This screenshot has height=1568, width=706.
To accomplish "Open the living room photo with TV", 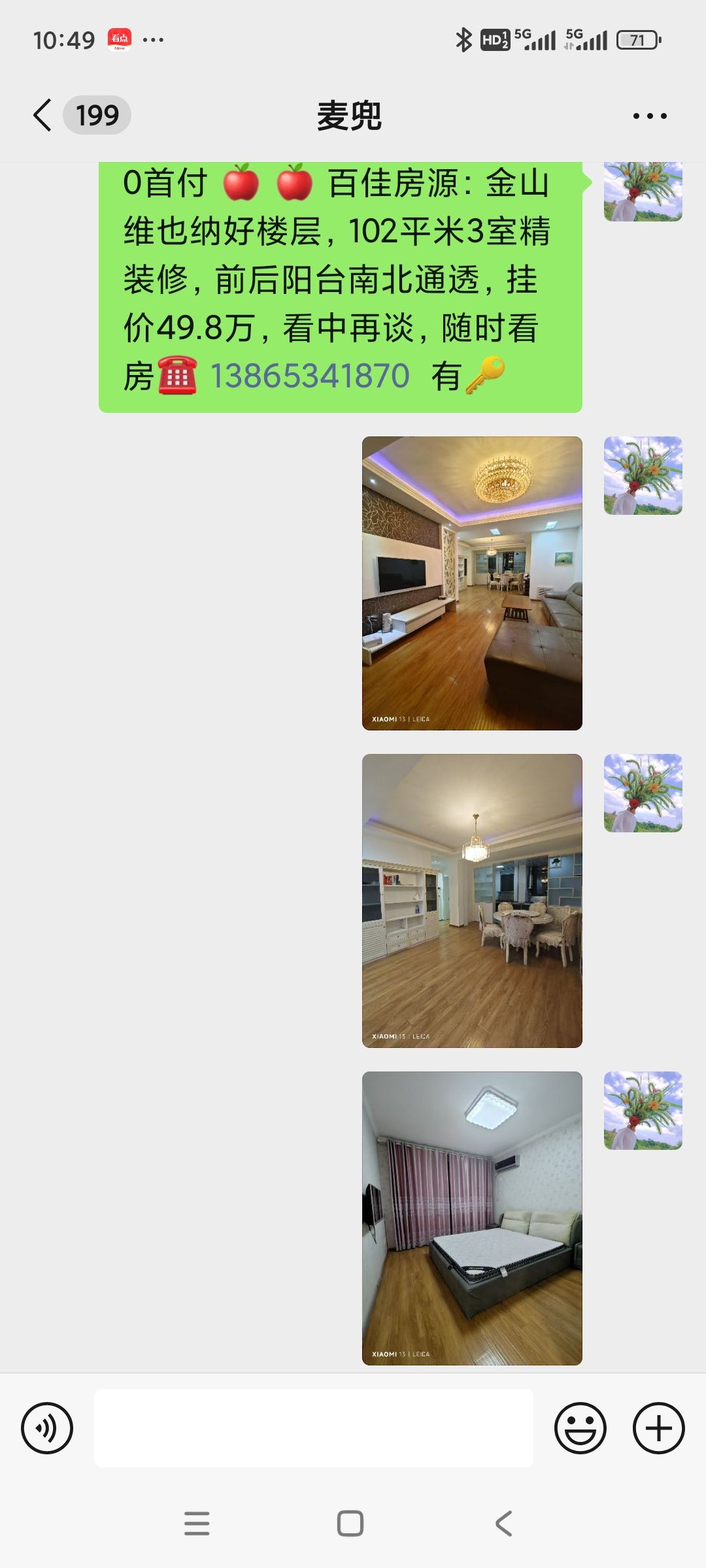I will (472, 583).
